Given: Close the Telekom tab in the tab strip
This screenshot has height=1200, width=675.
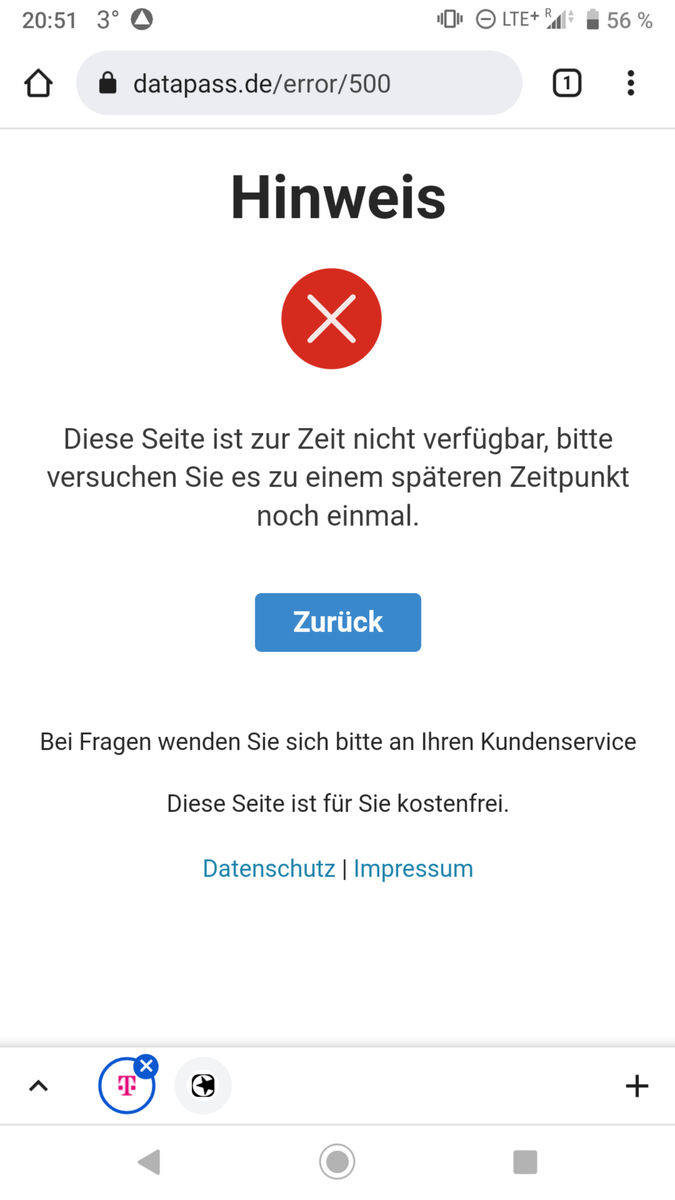Looking at the screenshot, I should click(146, 1066).
